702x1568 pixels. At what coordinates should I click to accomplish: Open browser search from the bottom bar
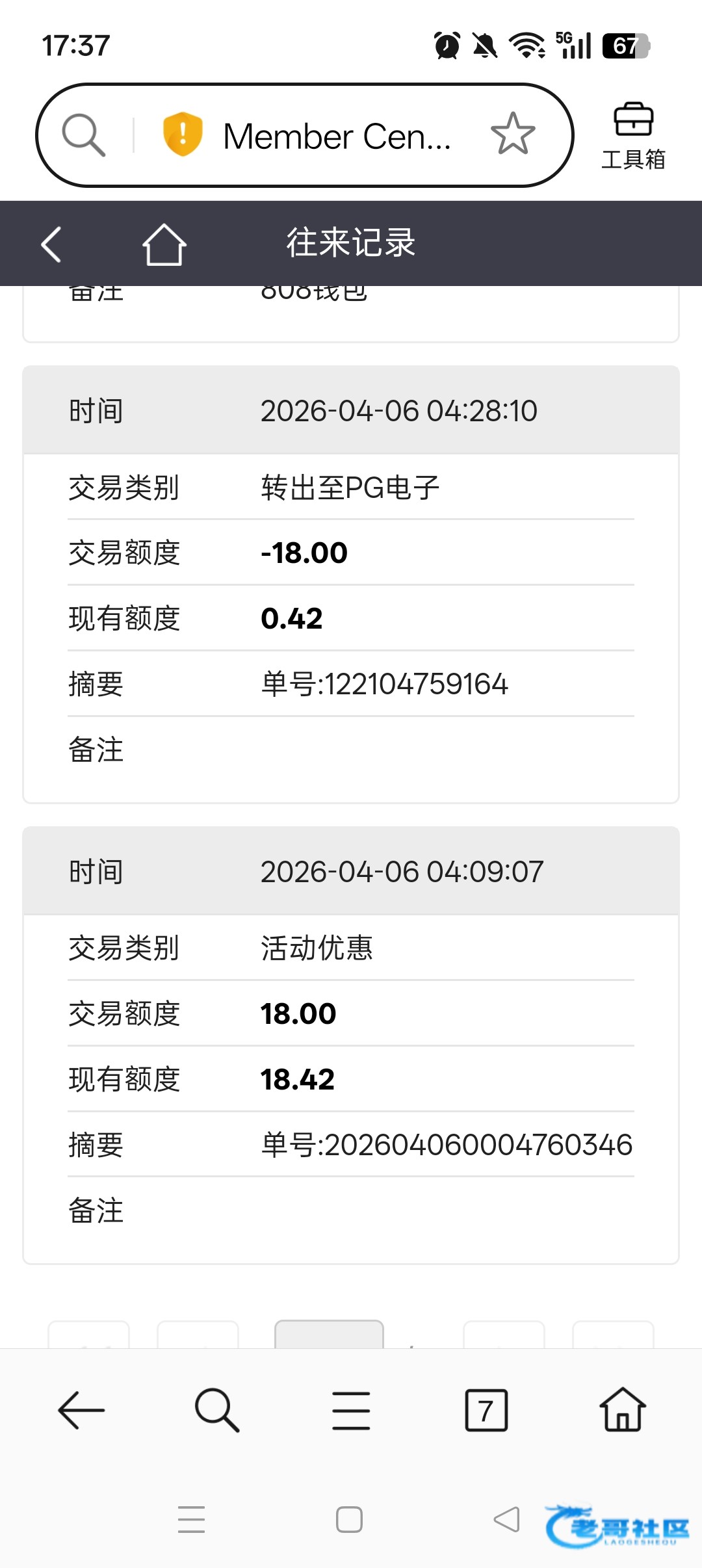tap(216, 1410)
